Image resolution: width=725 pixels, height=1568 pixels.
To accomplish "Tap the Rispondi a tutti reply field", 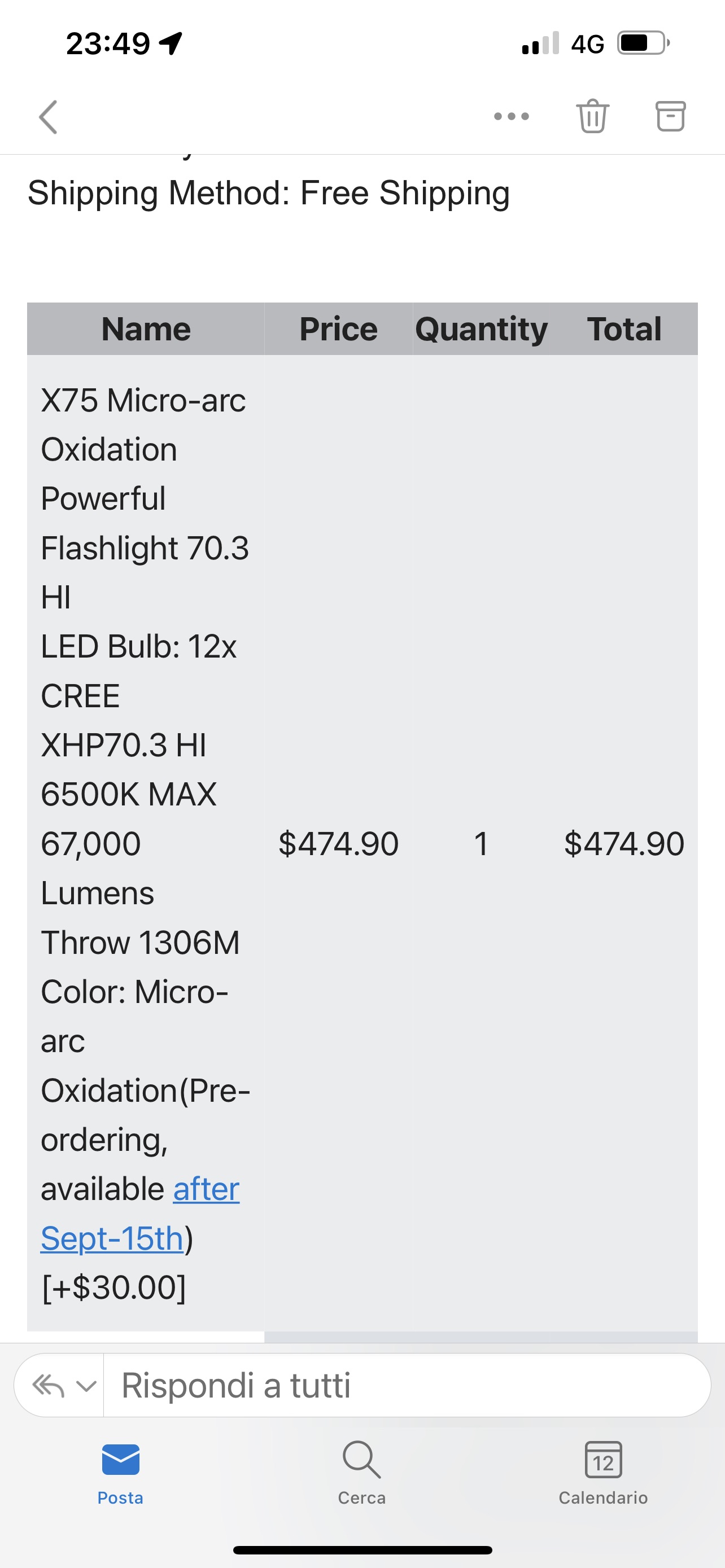I will (402, 1385).
